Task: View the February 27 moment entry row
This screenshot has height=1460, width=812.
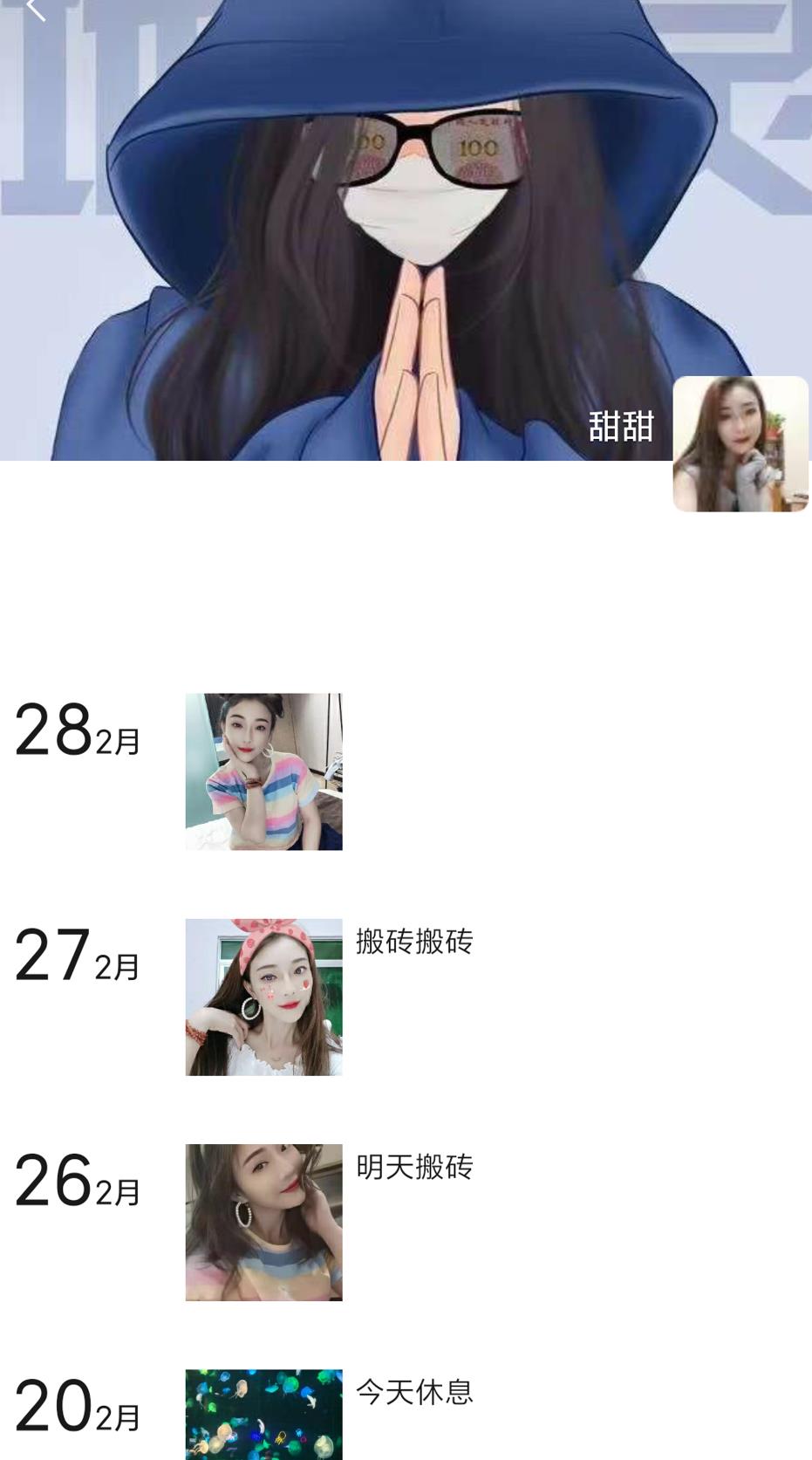Action: (349, 995)
